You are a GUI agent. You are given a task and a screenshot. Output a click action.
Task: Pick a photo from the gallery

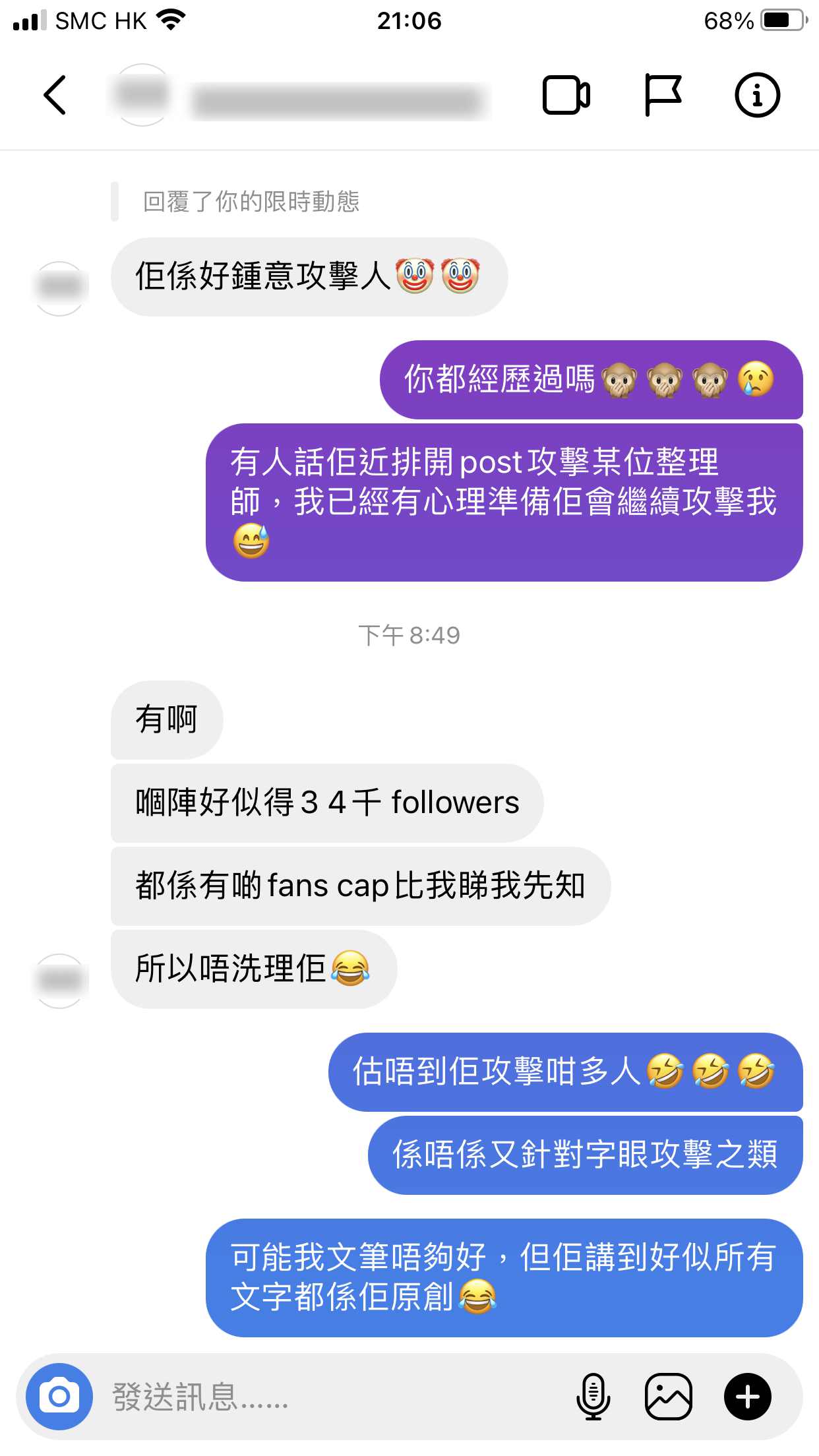pos(669,1396)
